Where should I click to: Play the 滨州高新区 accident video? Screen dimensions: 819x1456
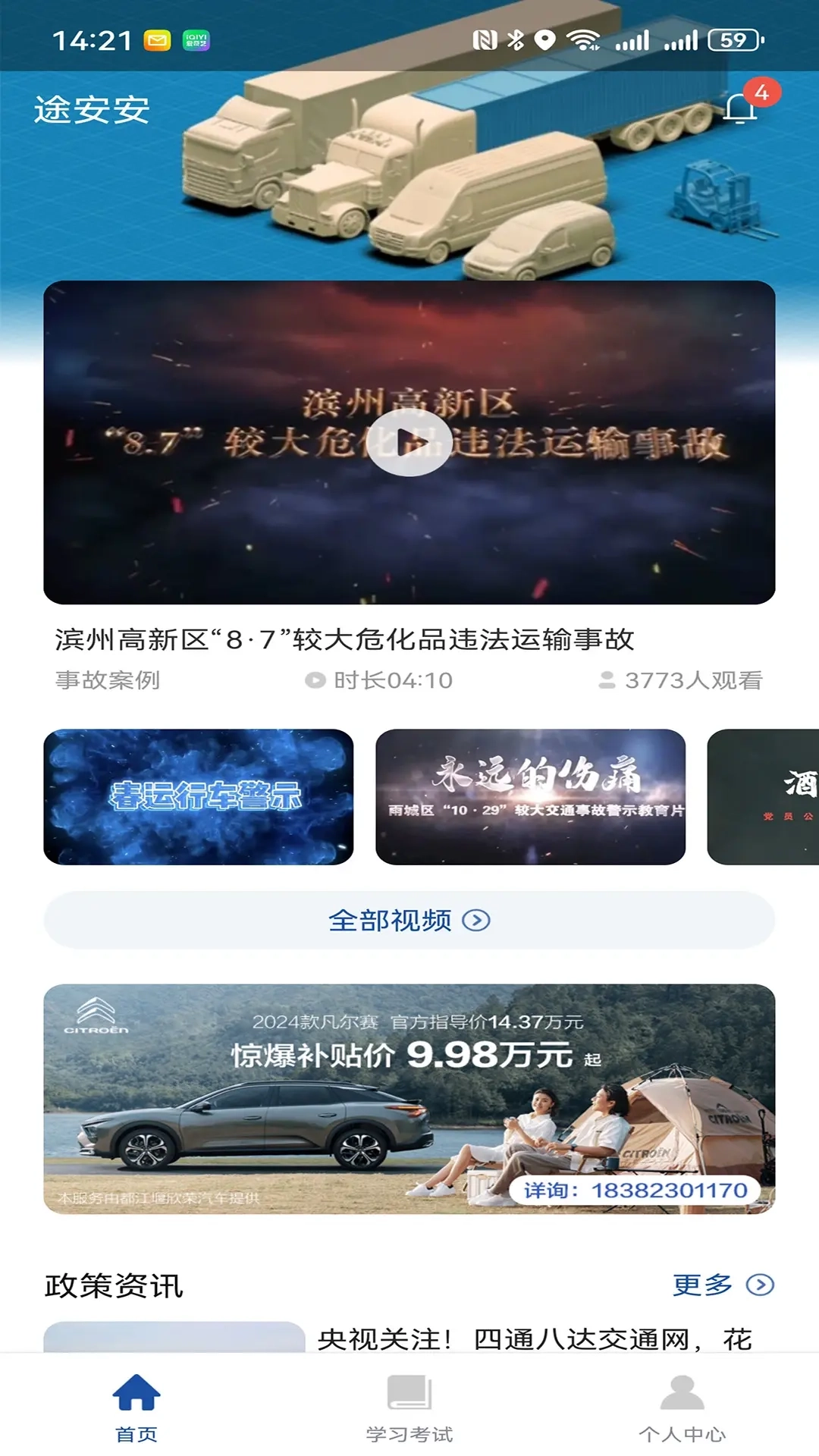(409, 442)
